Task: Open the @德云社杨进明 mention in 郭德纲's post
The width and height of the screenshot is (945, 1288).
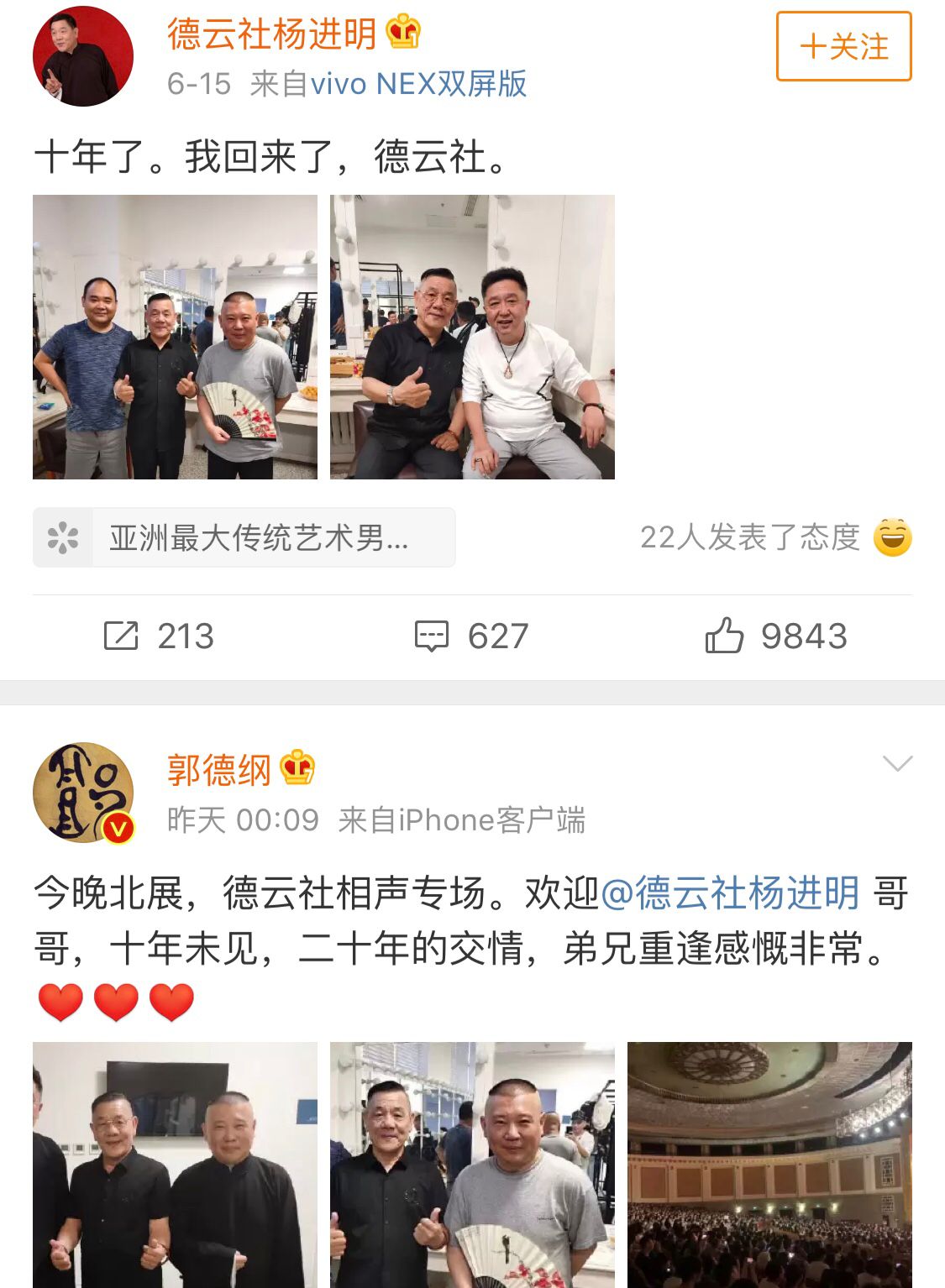Action: tap(730, 893)
